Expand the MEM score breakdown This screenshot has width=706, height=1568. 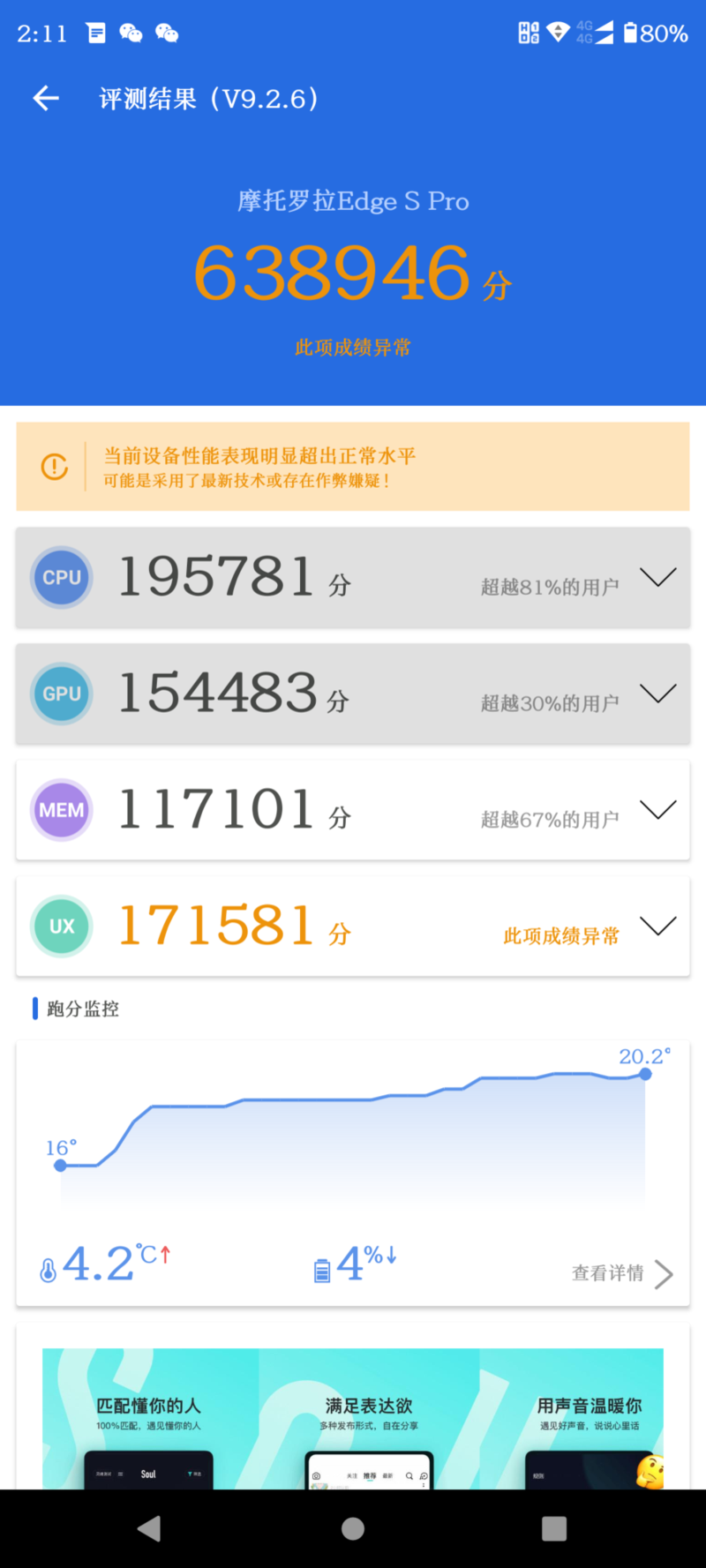(657, 810)
